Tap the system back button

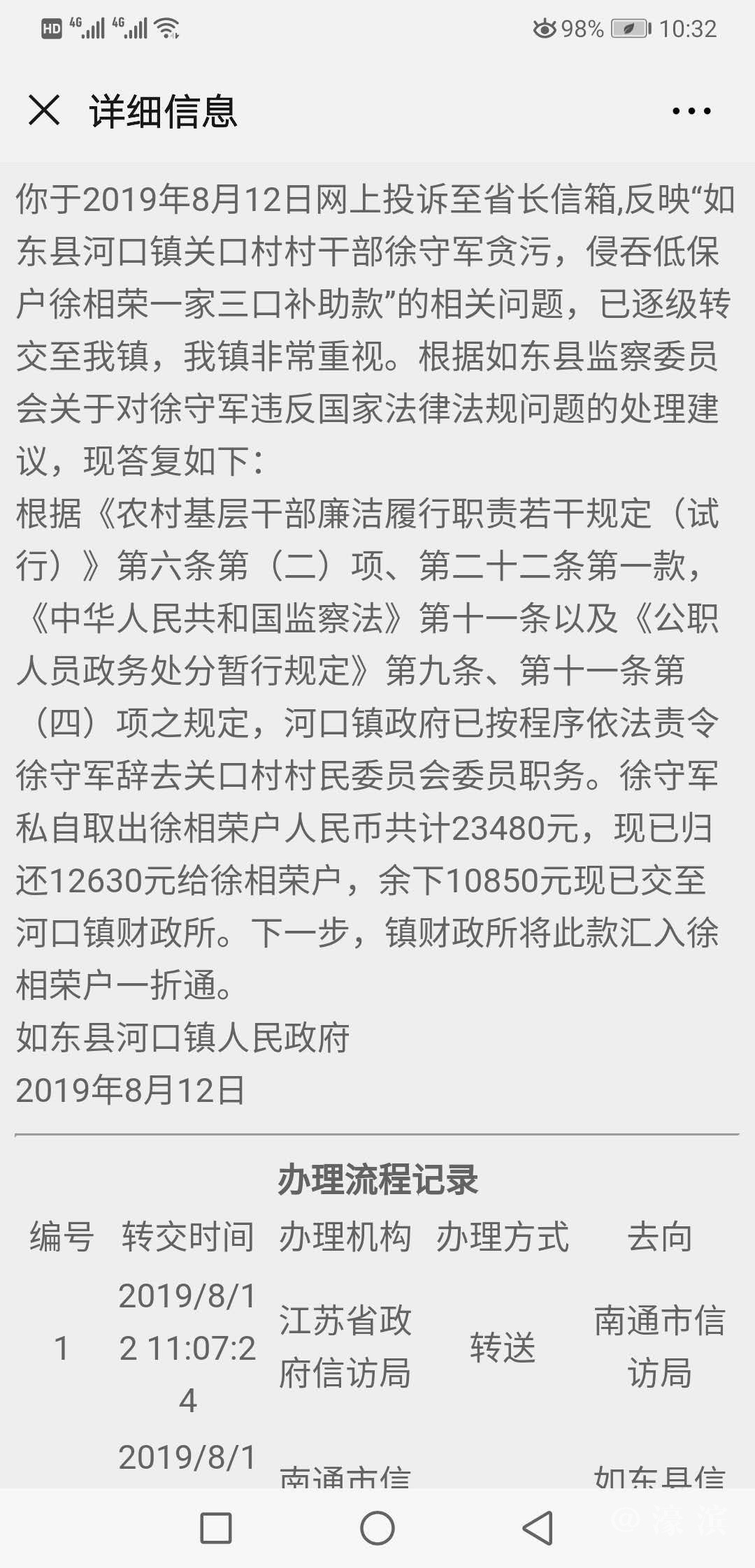(x=538, y=1528)
